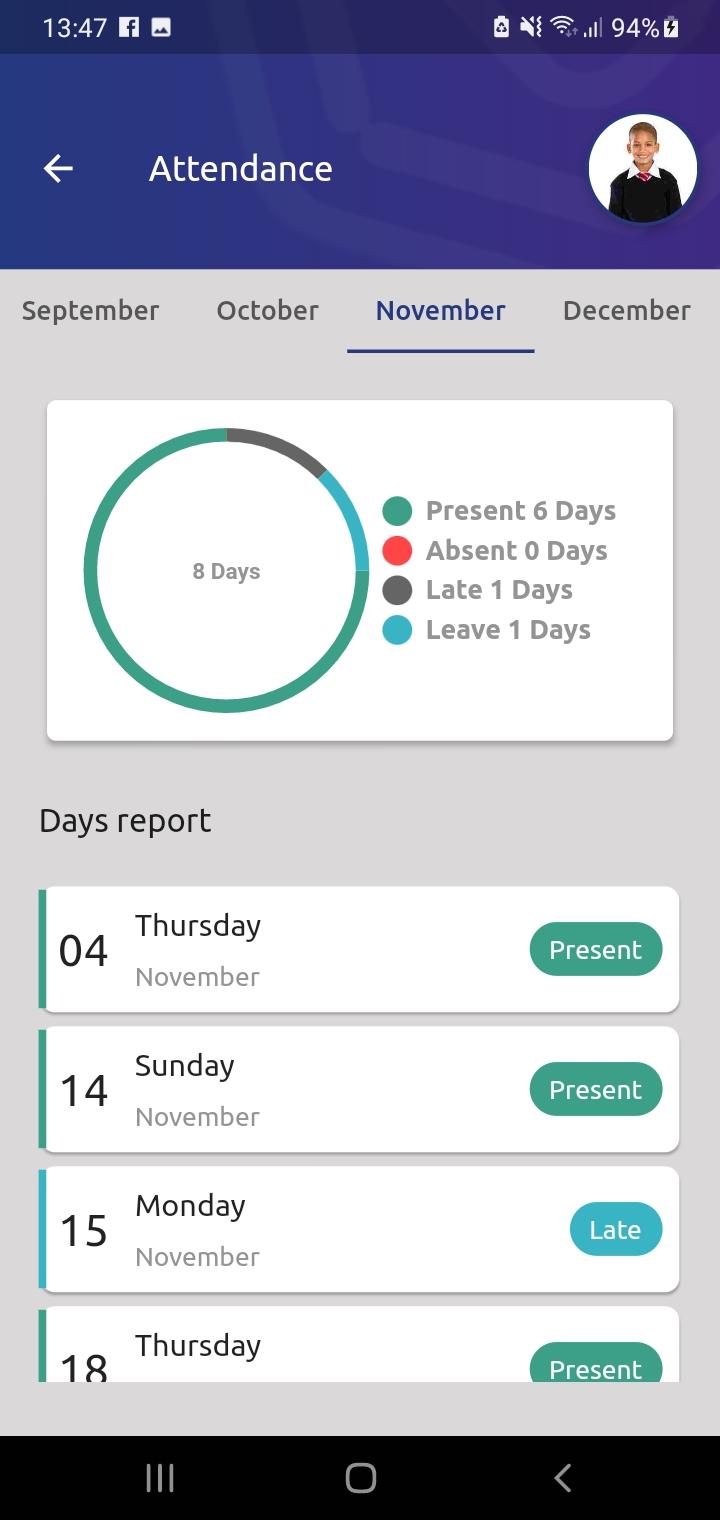Screen dimensions: 720x1520
Task: Switch to the September tab
Action: pos(91,310)
